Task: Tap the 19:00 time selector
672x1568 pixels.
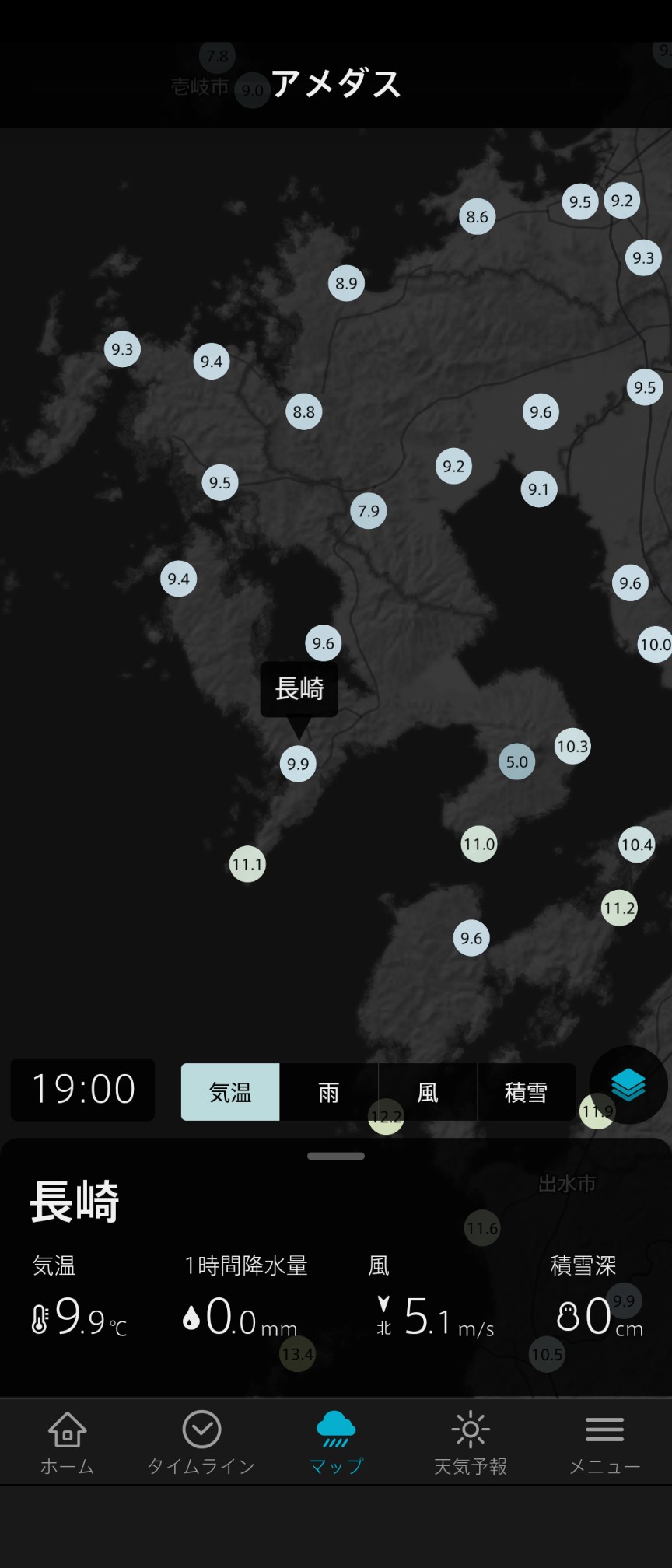Action: pyautogui.click(x=83, y=1089)
